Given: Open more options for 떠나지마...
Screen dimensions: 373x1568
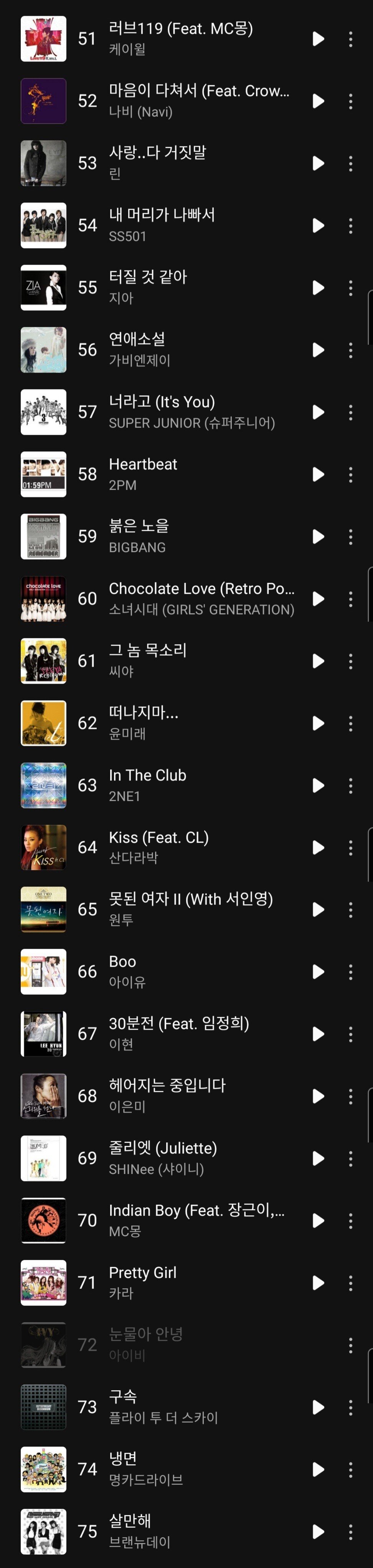Looking at the screenshot, I should click(x=350, y=723).
